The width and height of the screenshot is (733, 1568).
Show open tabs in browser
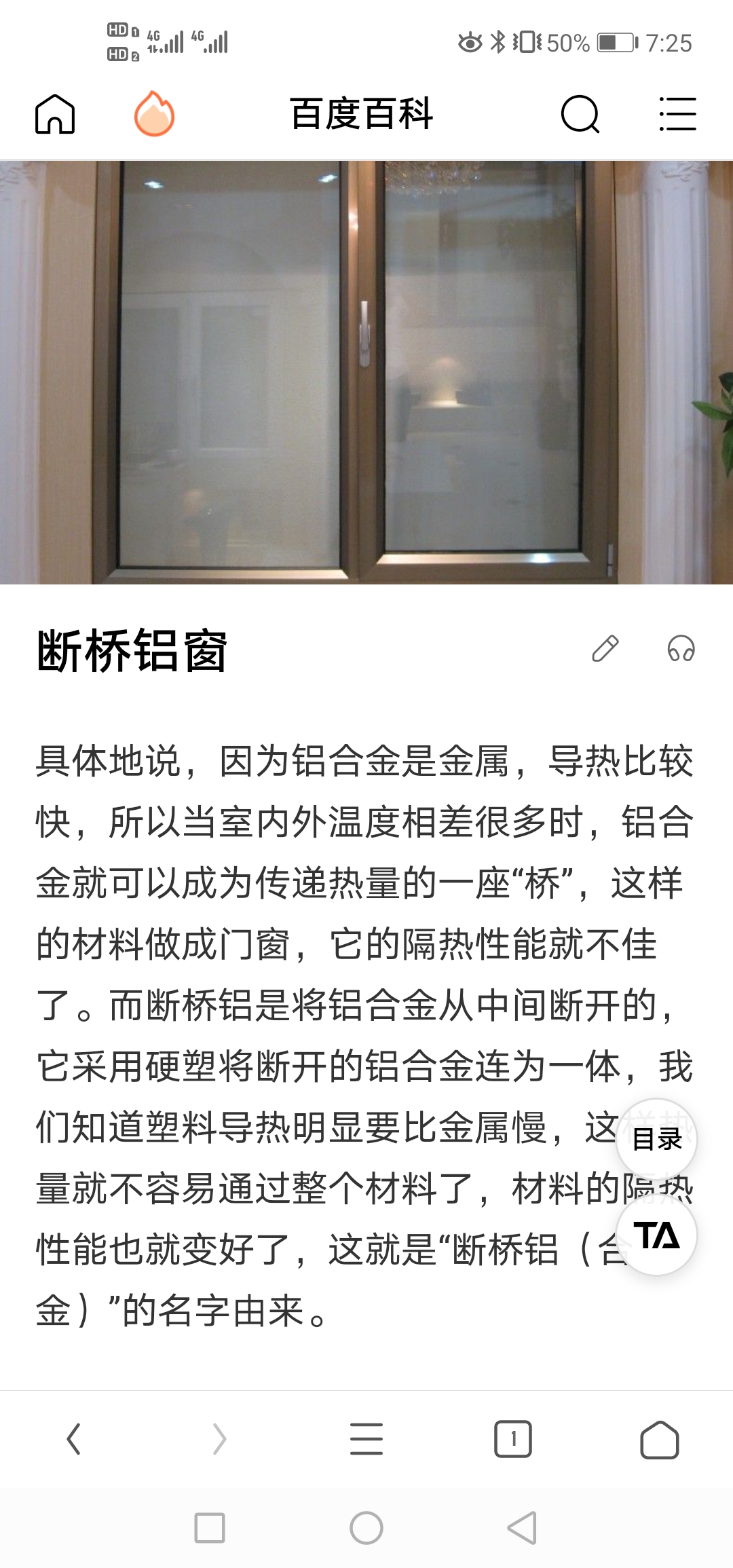(513, 1439)
